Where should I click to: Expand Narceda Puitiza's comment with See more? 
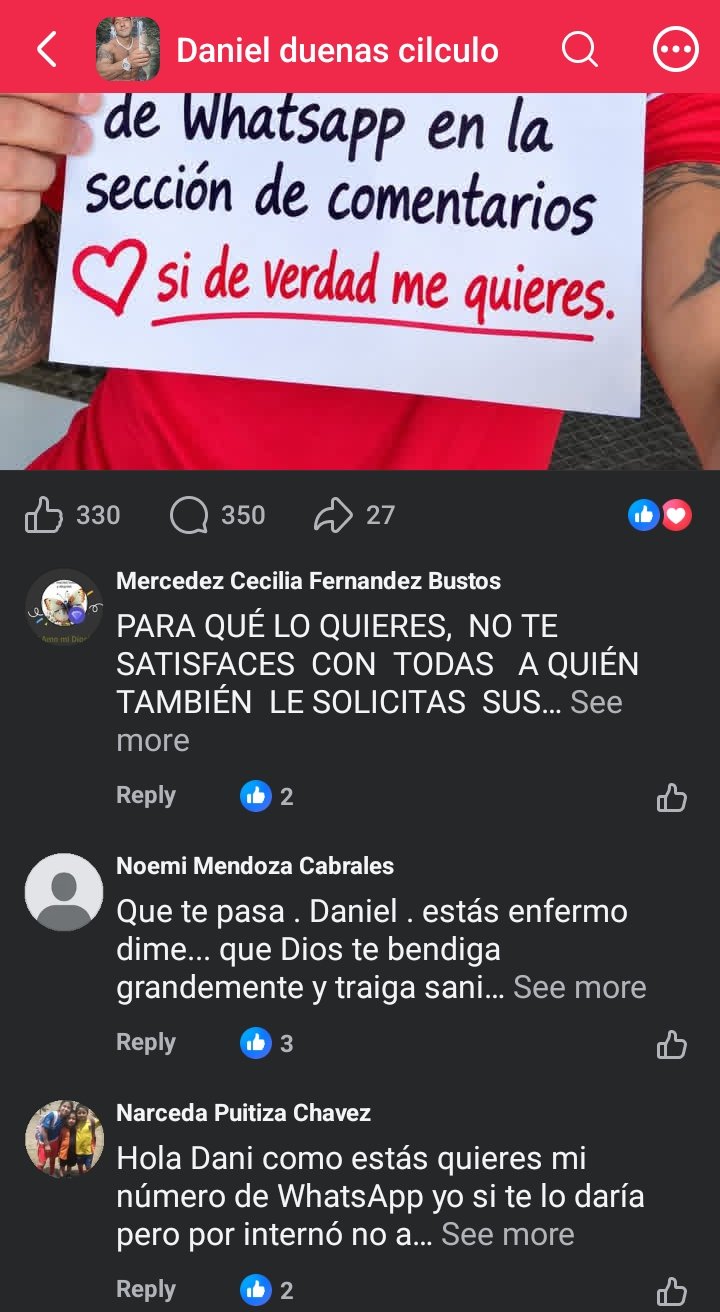pyautogui.click(x=508, y=1234)
